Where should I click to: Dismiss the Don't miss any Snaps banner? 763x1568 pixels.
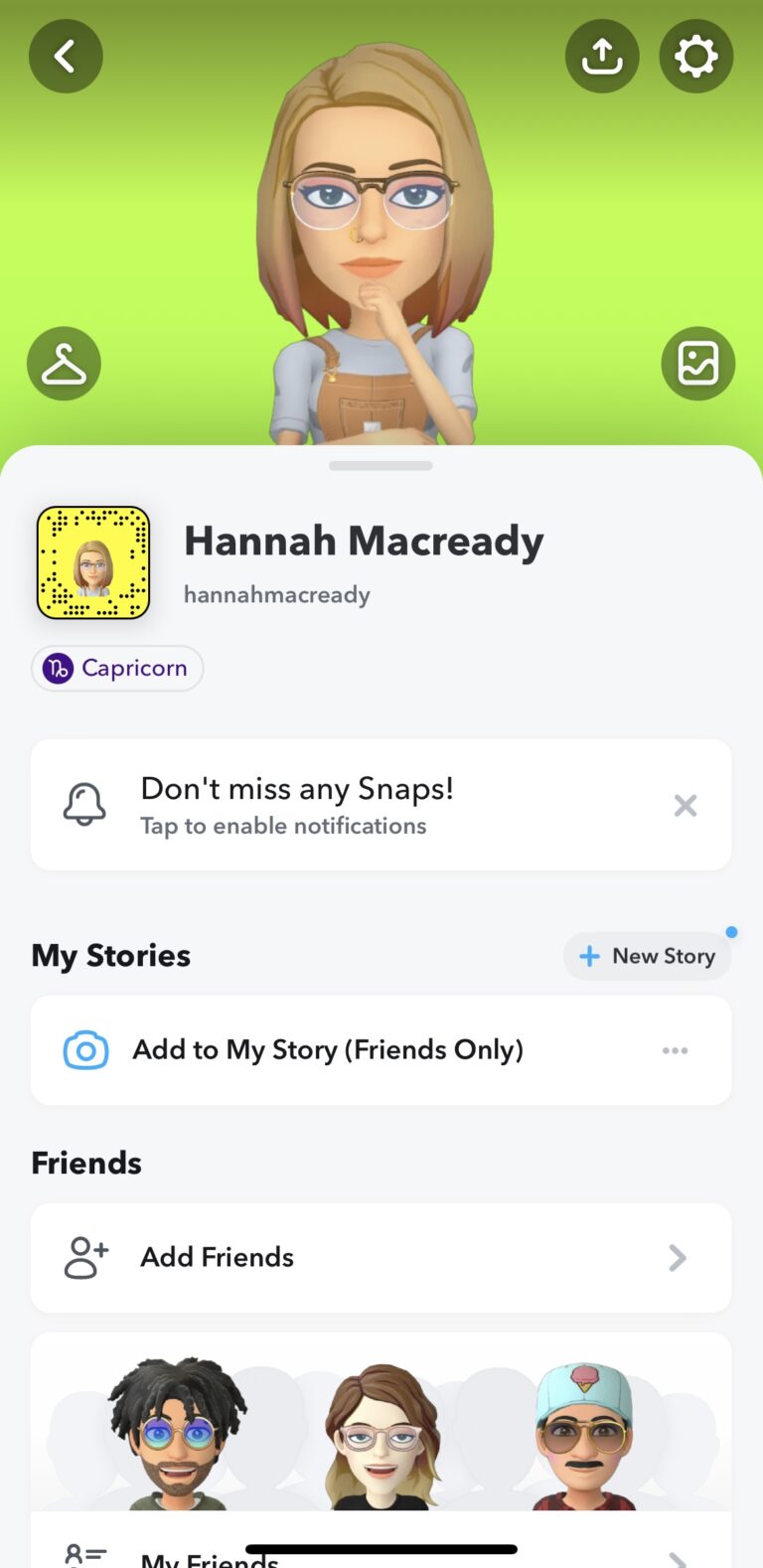coord(686,805)
